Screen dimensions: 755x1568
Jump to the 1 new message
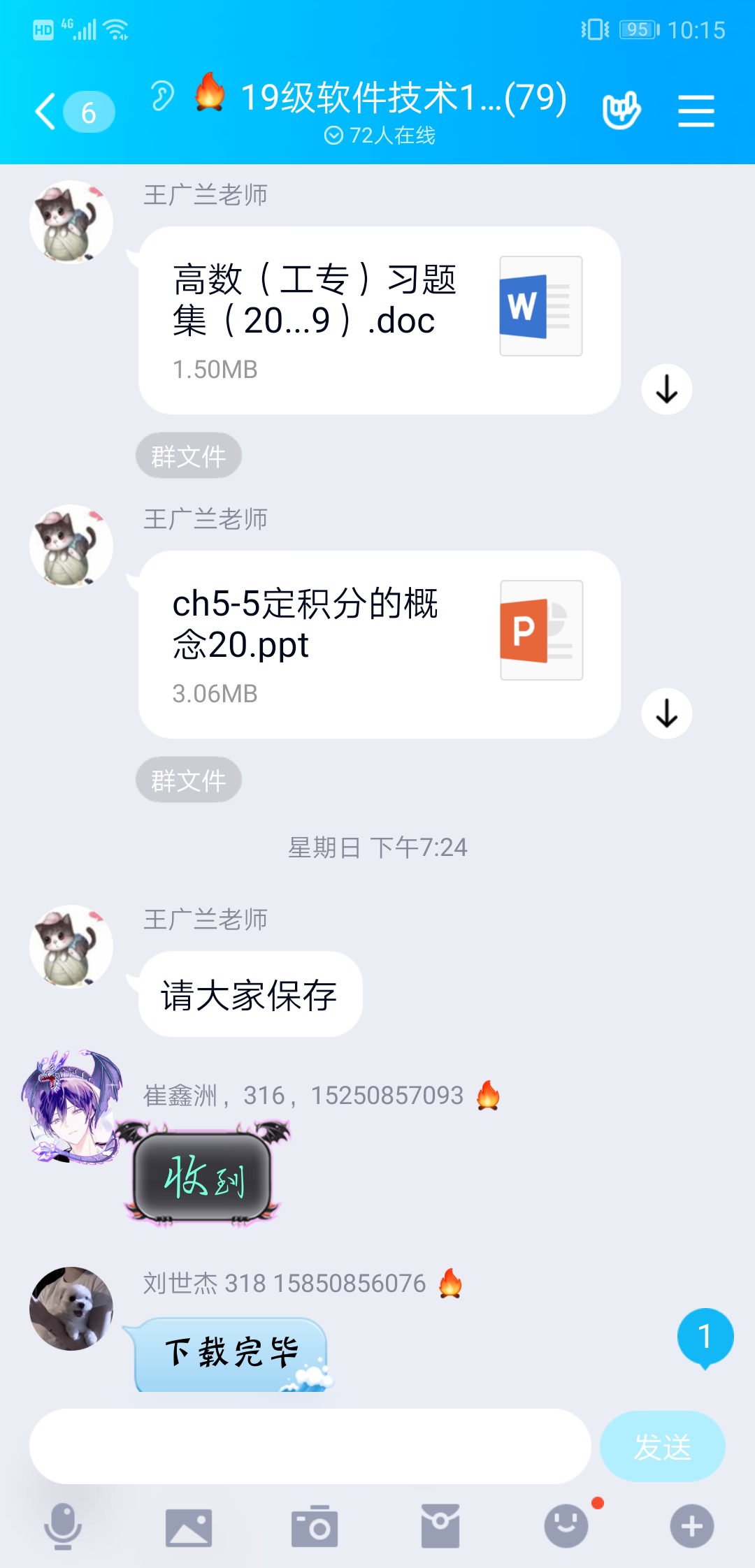pos(705,1337)
